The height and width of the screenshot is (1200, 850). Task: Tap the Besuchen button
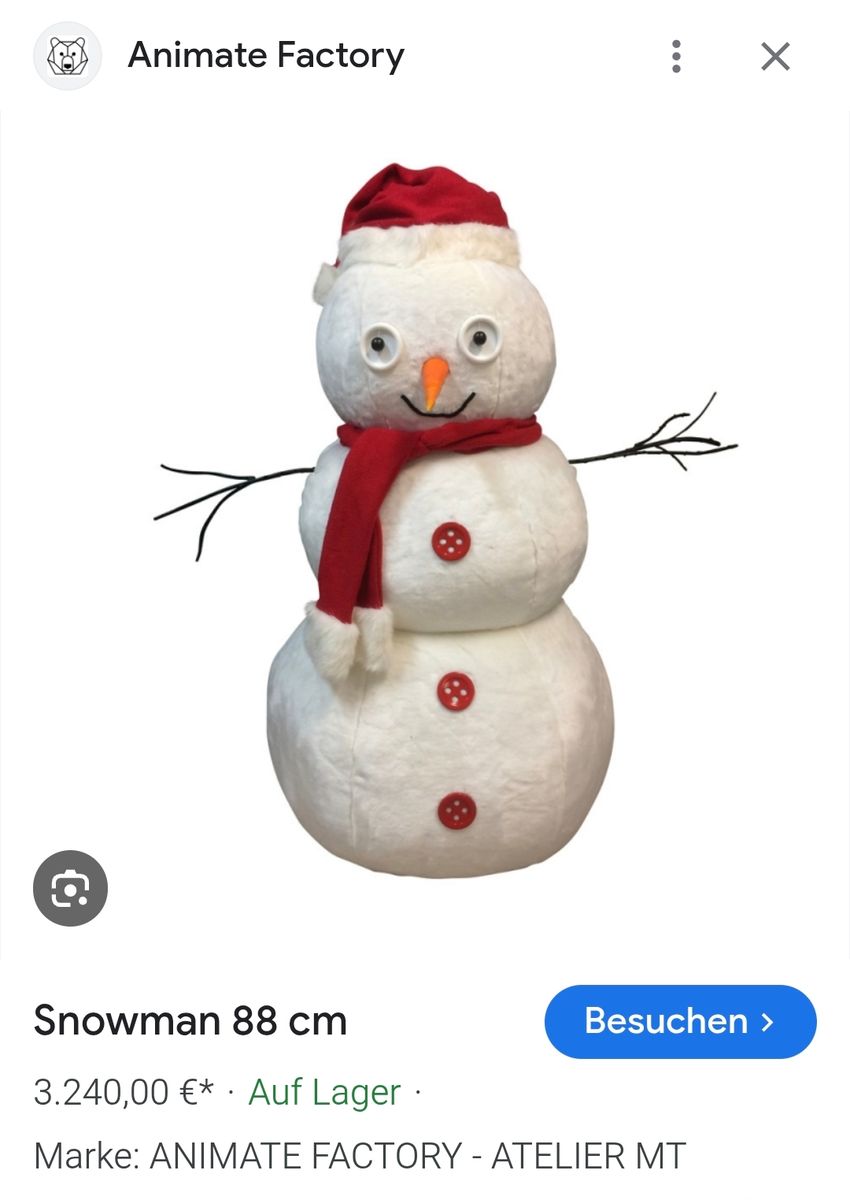[x=680, y=1021]
